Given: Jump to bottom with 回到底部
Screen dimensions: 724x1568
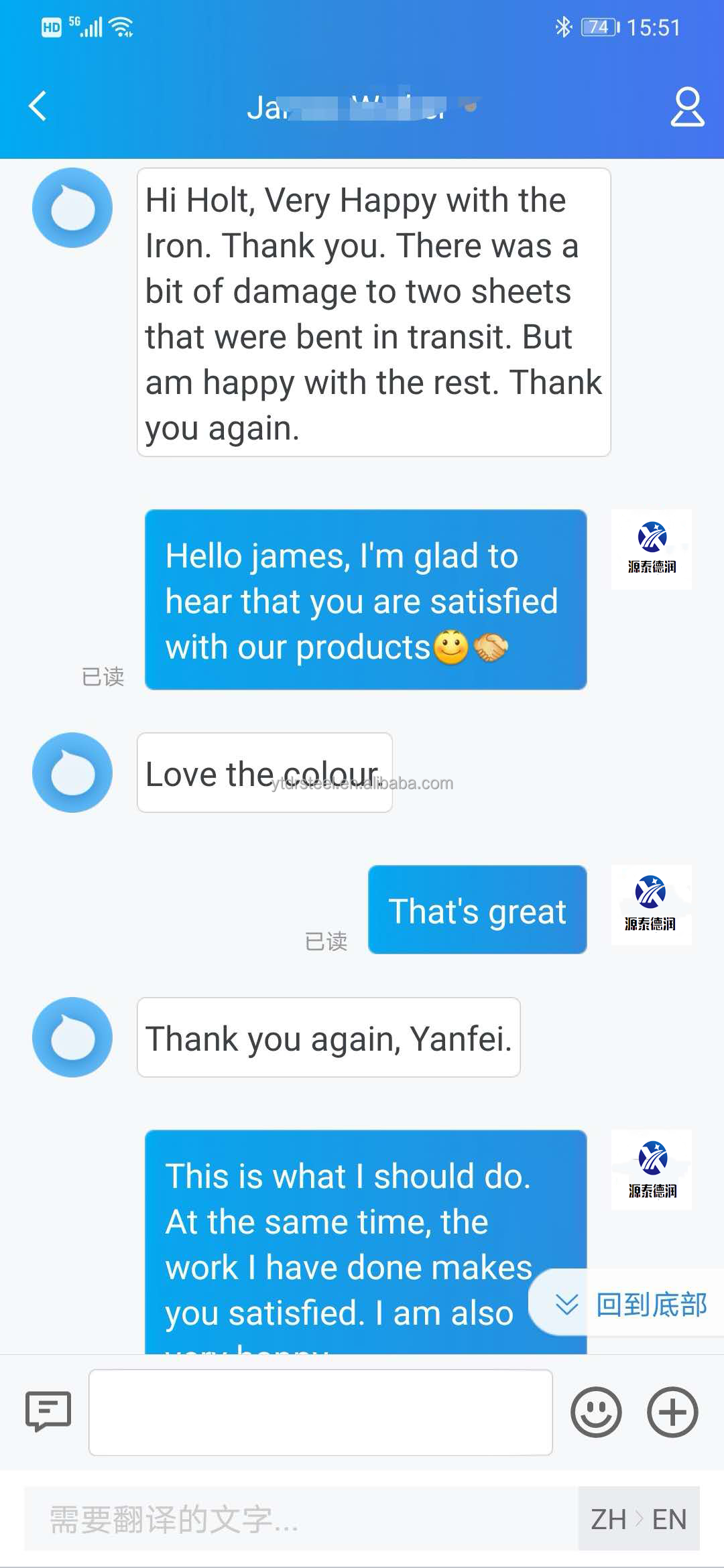Looking at the screenshot, I should [630, 1304].
